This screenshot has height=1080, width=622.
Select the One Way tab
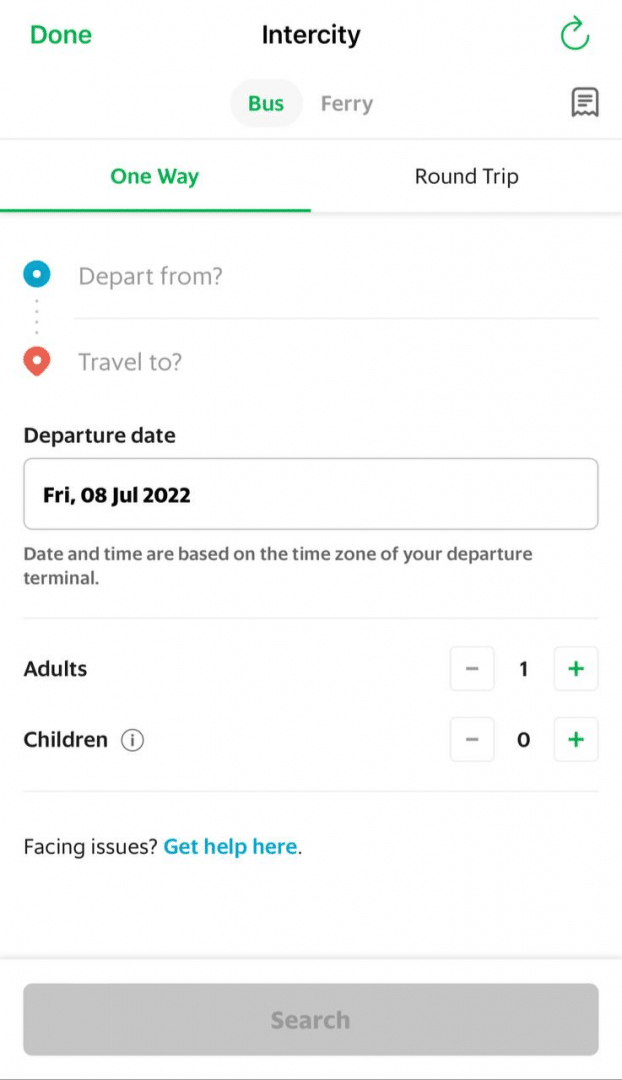click(155, 176)
